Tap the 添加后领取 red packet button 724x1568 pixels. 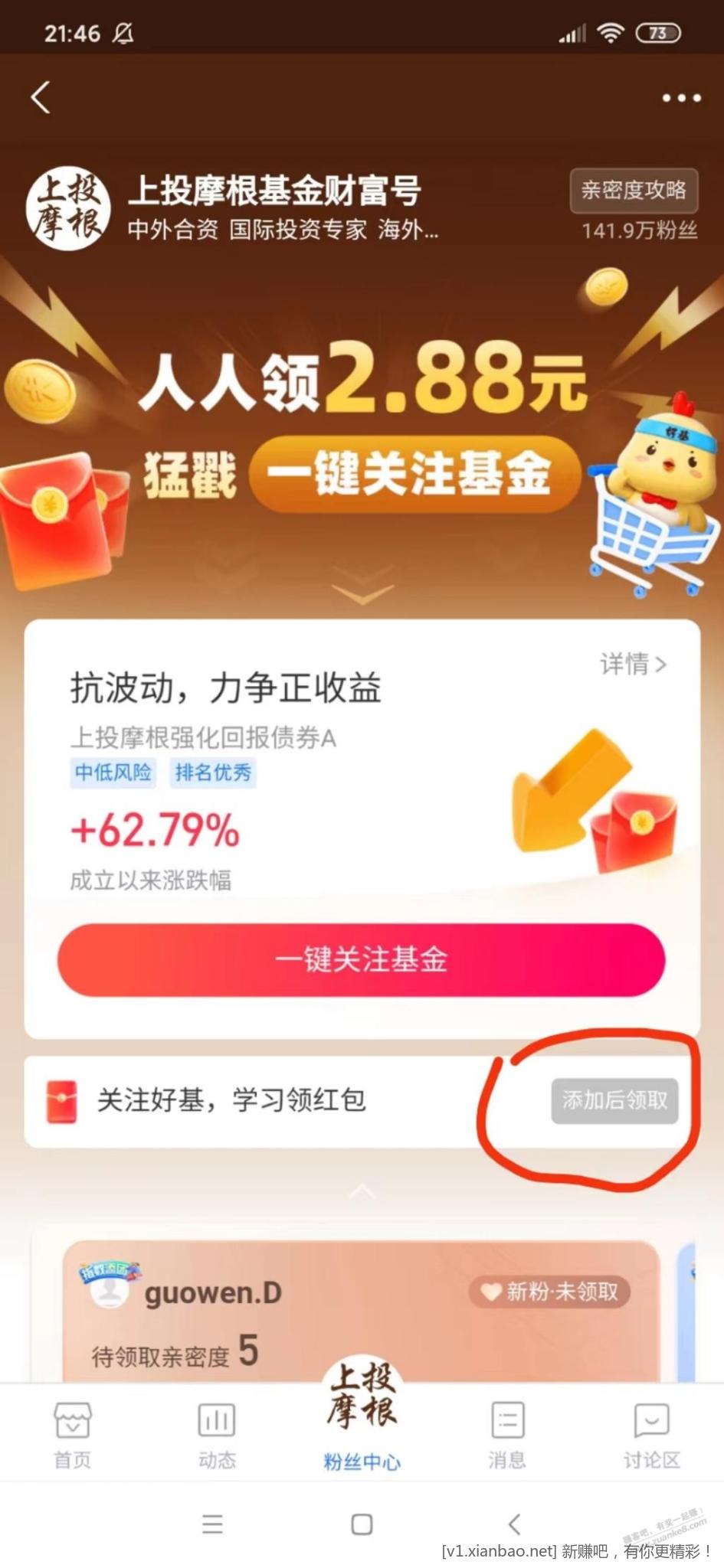coord(614,1100)
